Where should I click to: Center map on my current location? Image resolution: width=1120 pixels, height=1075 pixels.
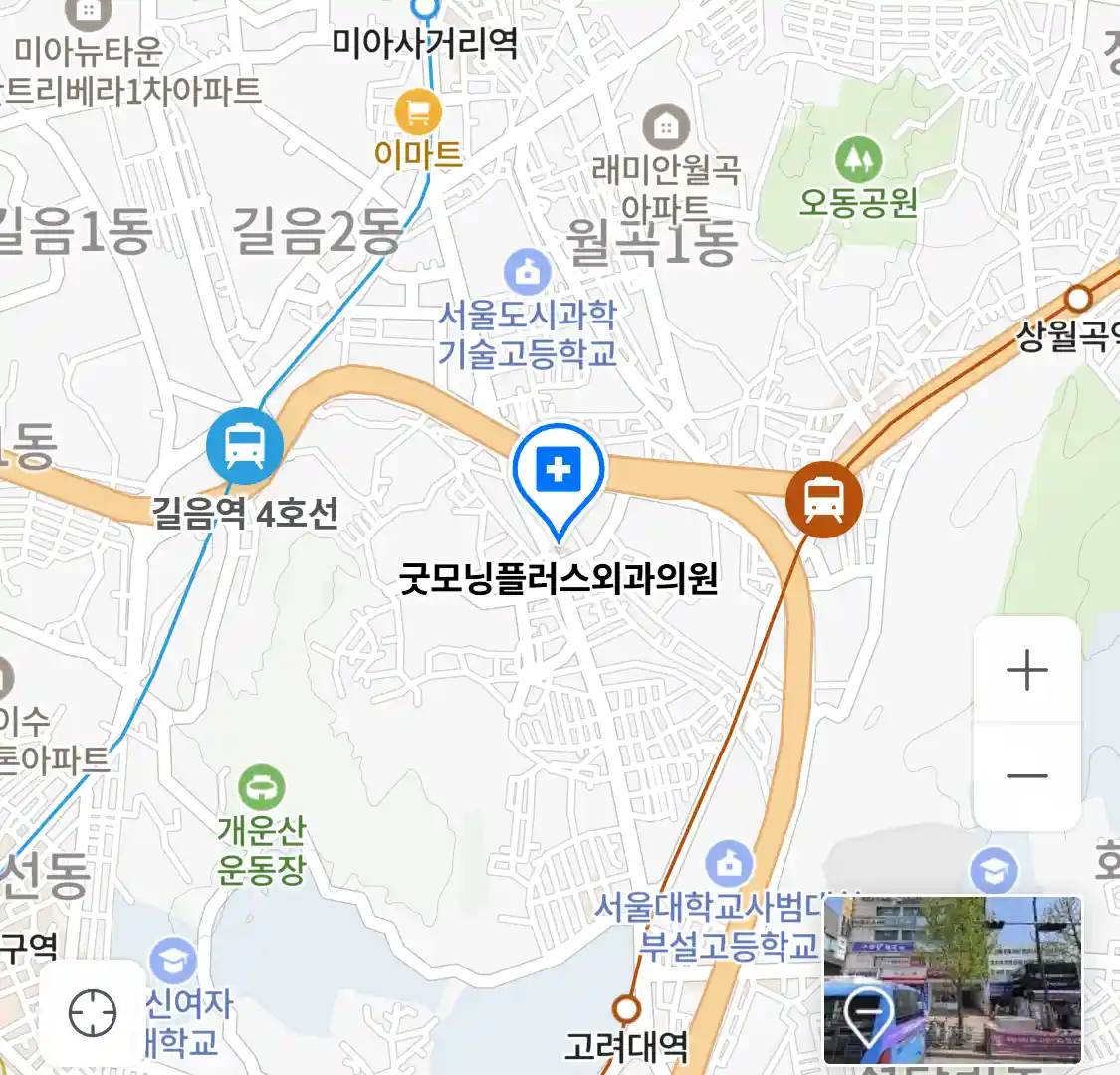(x=93, y=1013)
